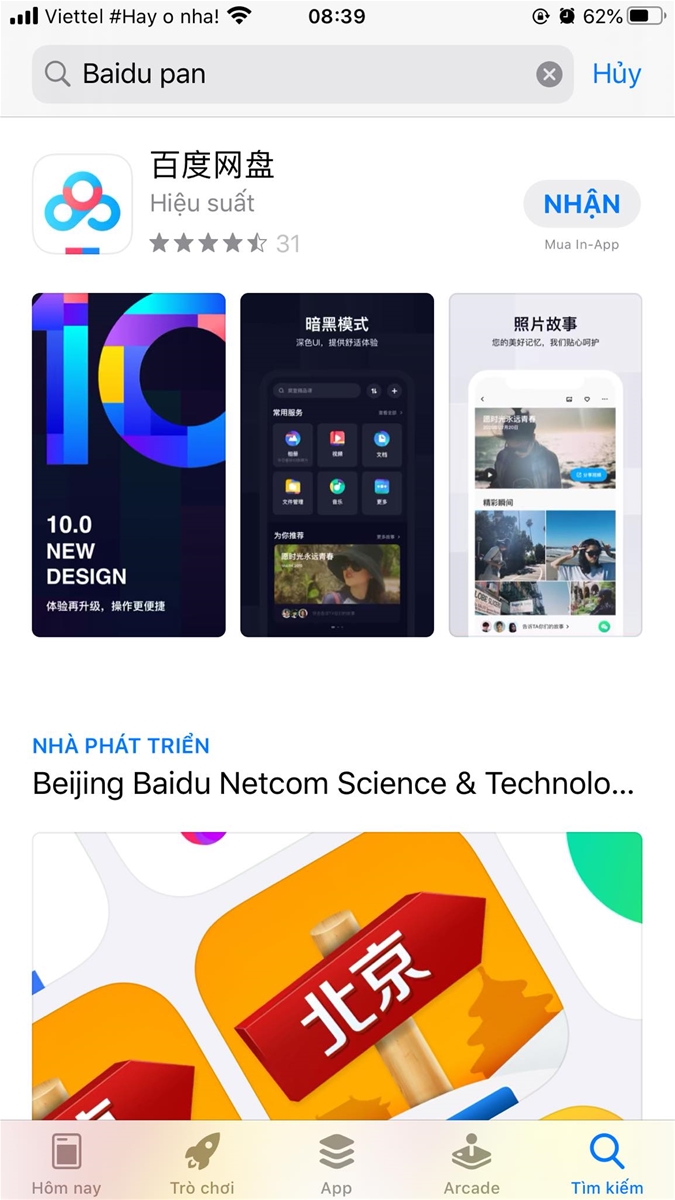Open the 北京 developer banner card
Viewport: 675px width, 1200px height.
point(337,975)
